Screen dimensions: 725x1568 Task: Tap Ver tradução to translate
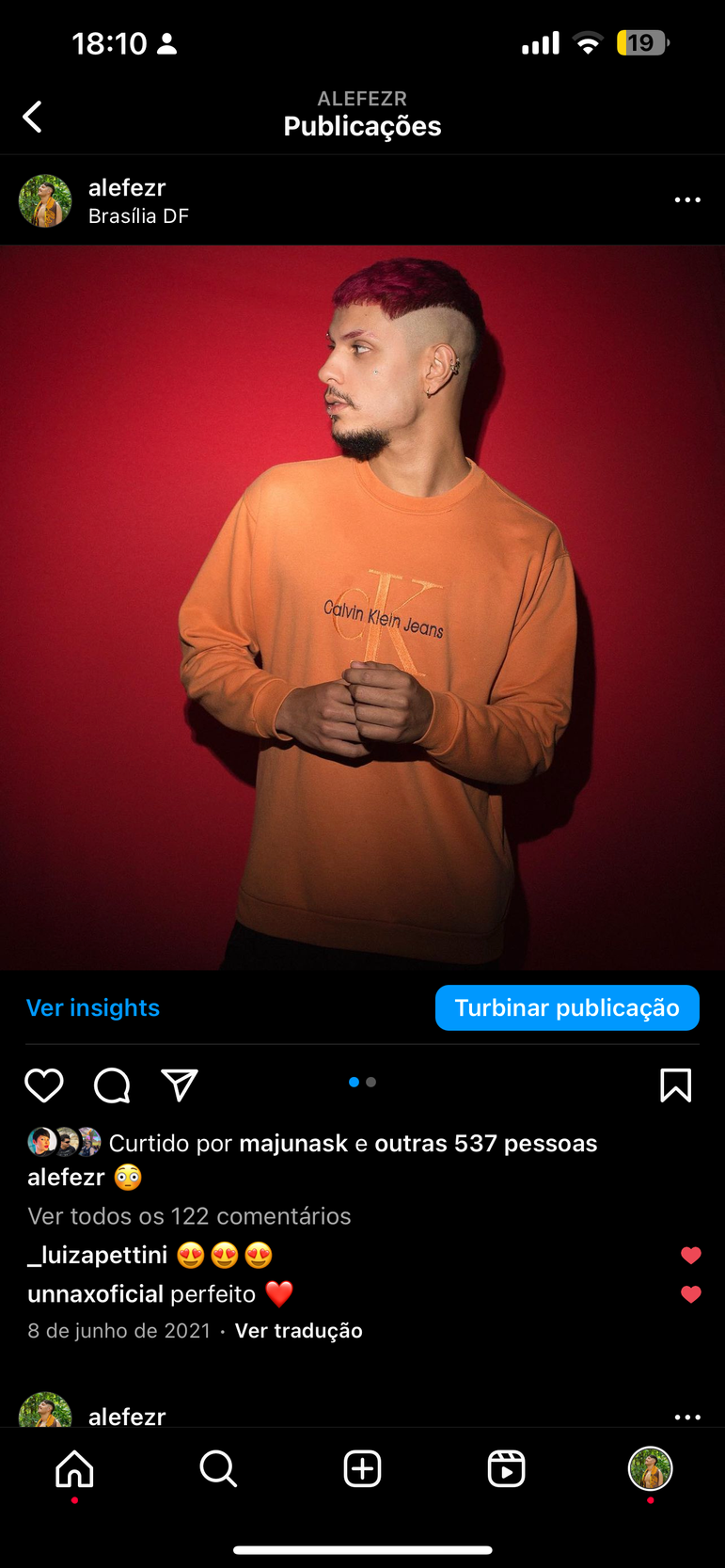pyautogui.click(x=298, y=1331)
